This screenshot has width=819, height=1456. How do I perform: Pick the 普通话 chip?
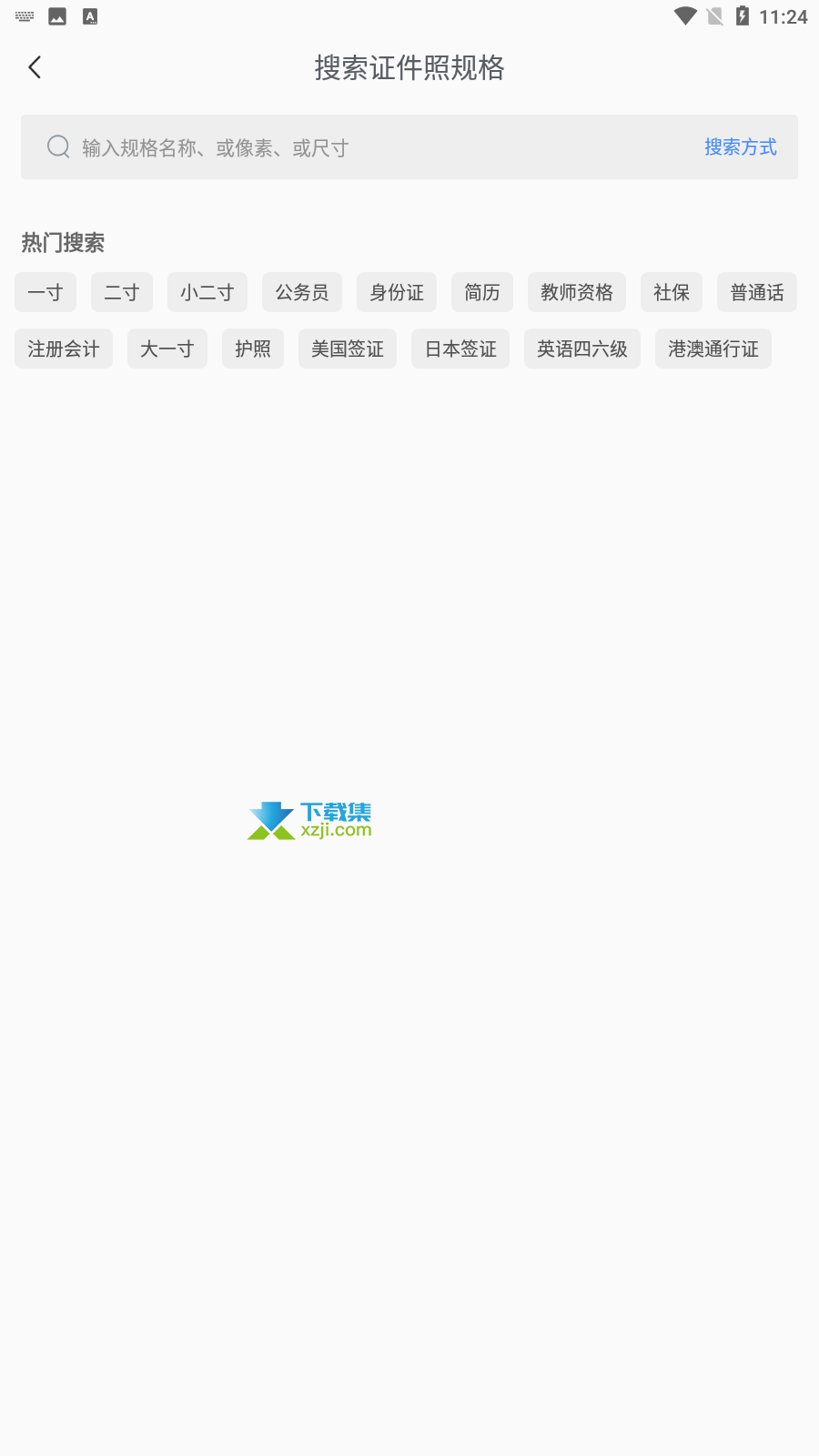757,292
